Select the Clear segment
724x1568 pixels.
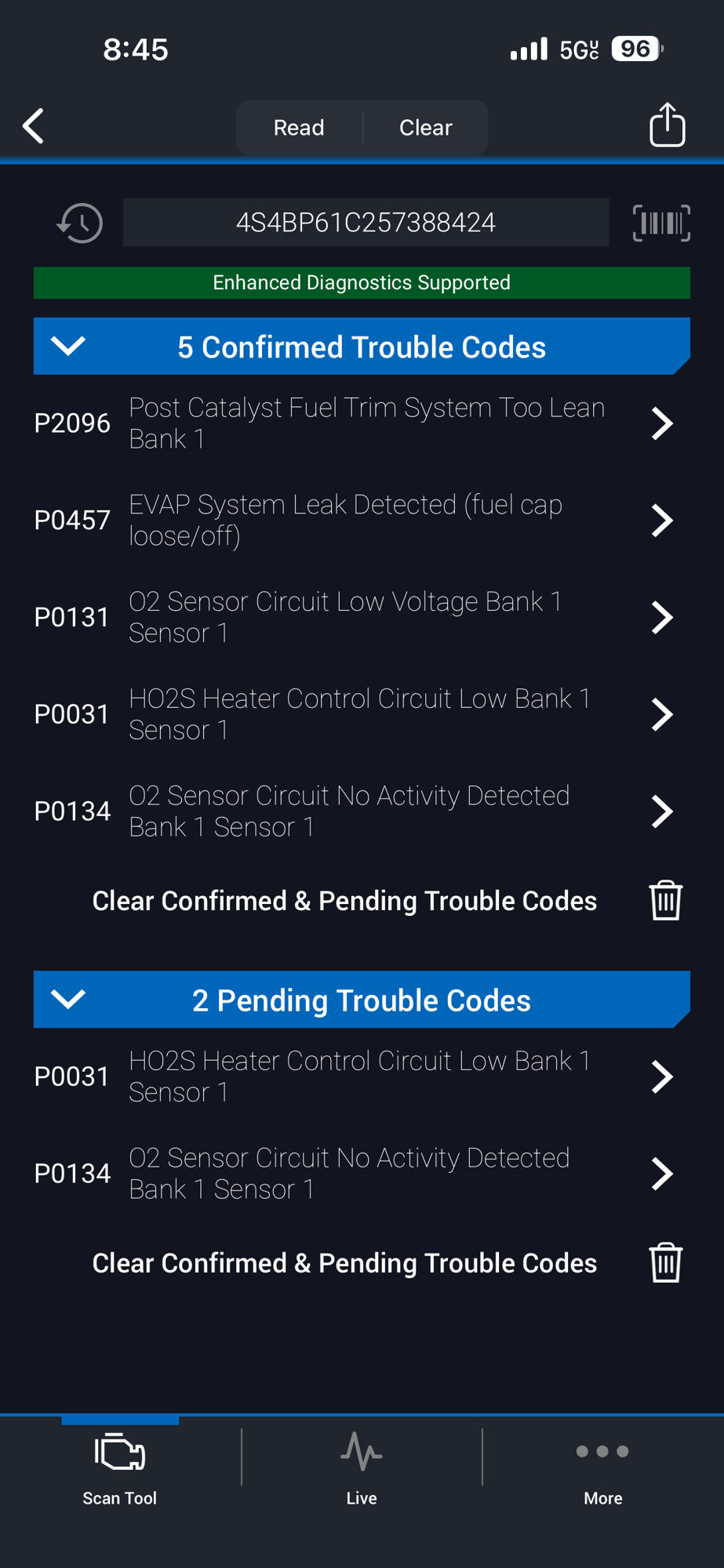pos(425,127)
